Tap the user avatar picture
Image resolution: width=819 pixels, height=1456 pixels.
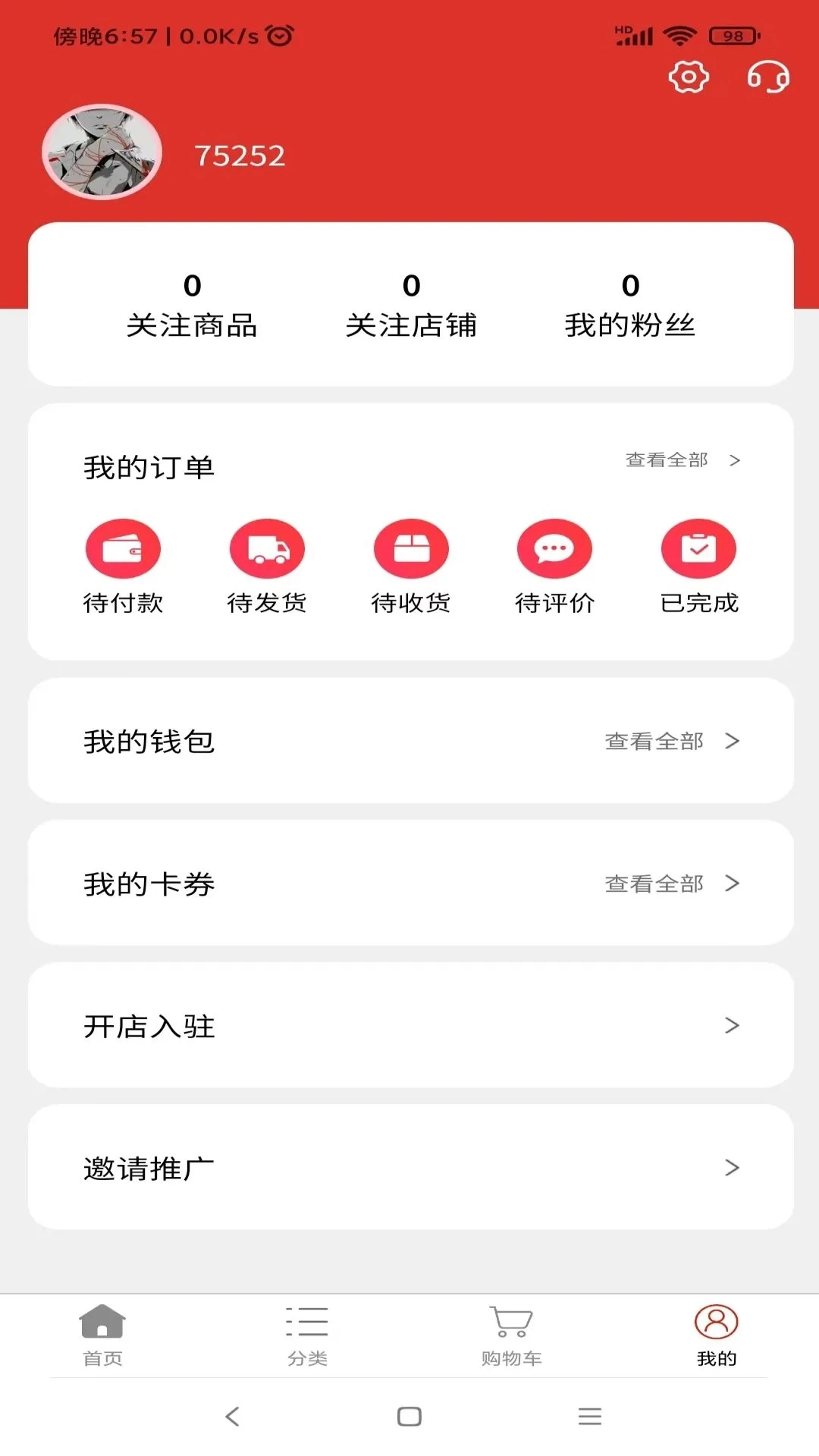click(101, 151)
